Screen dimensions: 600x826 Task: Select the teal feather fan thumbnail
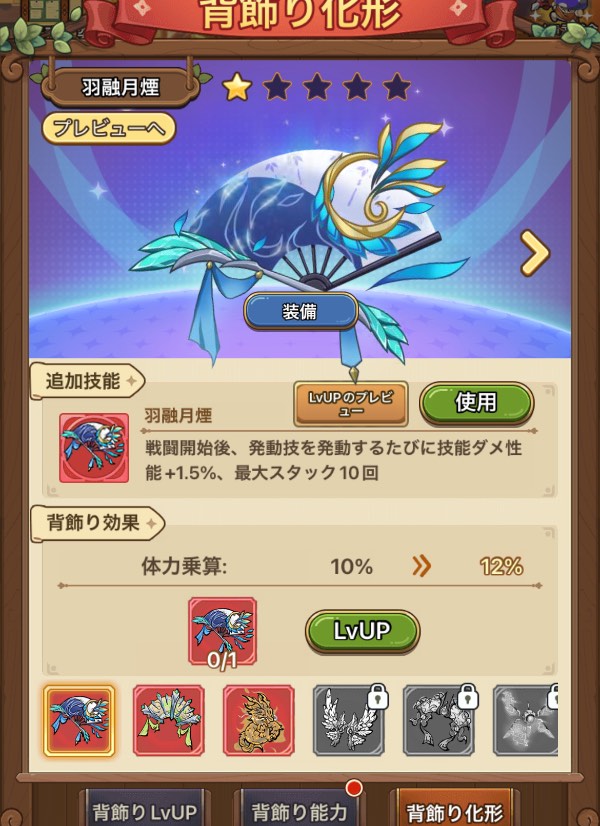pyautogui.click(x=168, y=720)
